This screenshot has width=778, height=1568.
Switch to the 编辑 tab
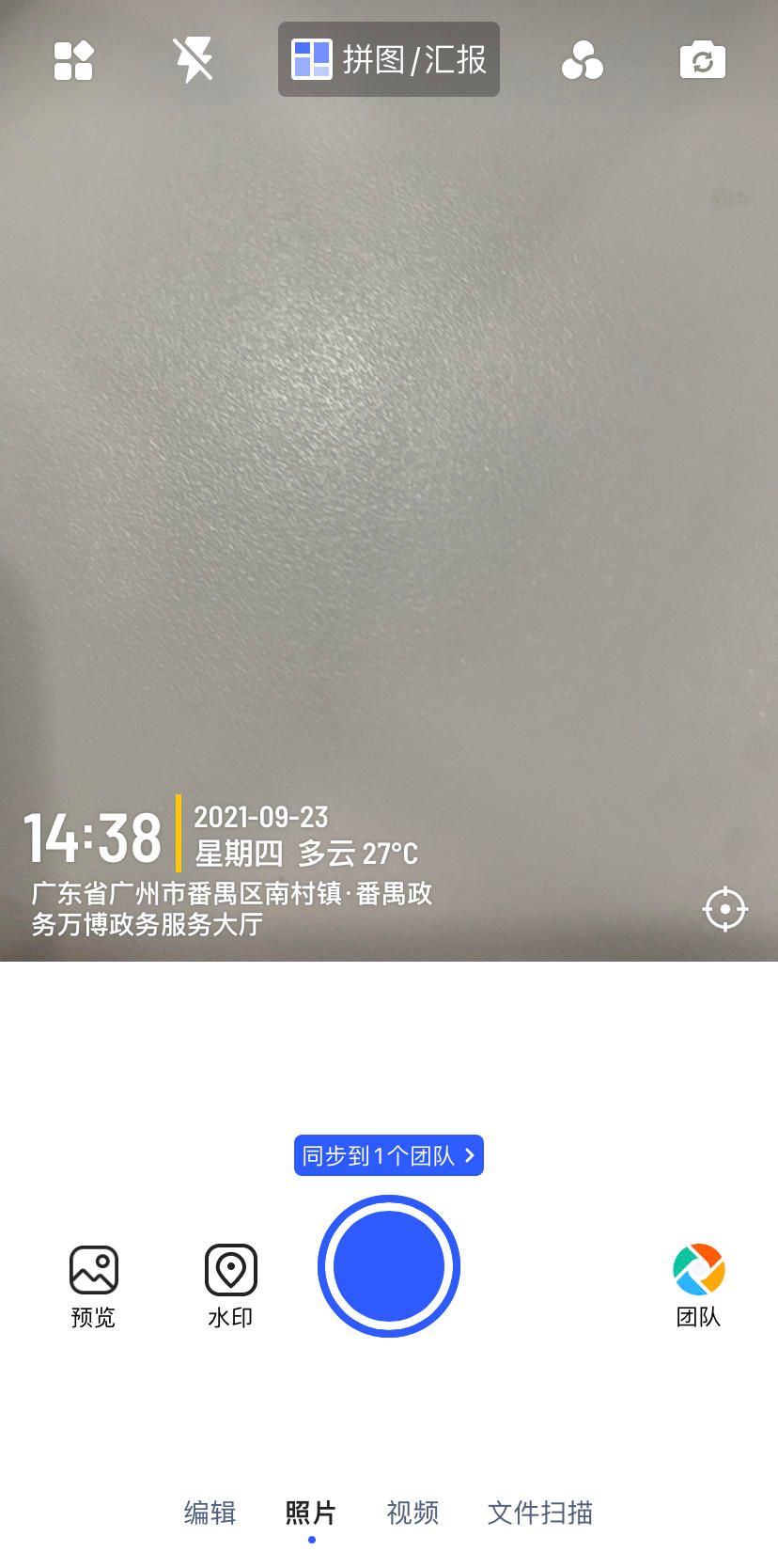(x=210, y=1513)
